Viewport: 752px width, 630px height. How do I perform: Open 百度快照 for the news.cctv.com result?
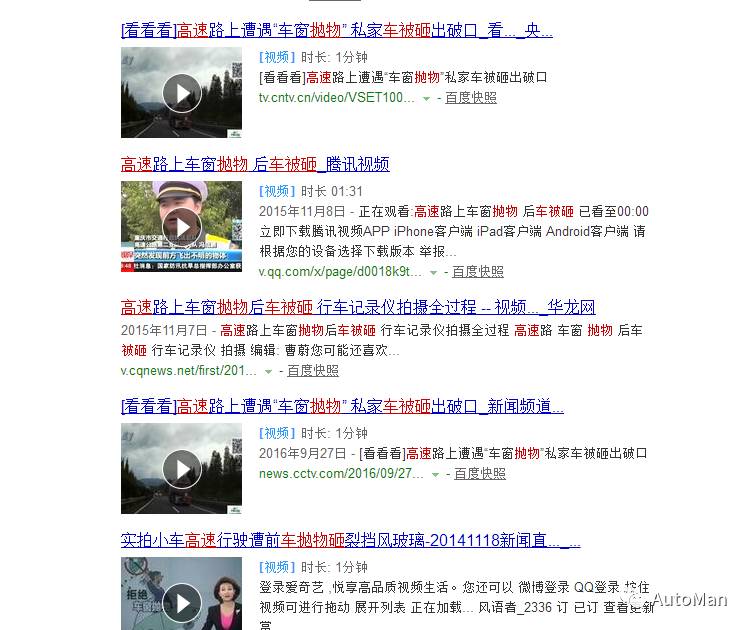pyautogui.click(x=480, y=474)
